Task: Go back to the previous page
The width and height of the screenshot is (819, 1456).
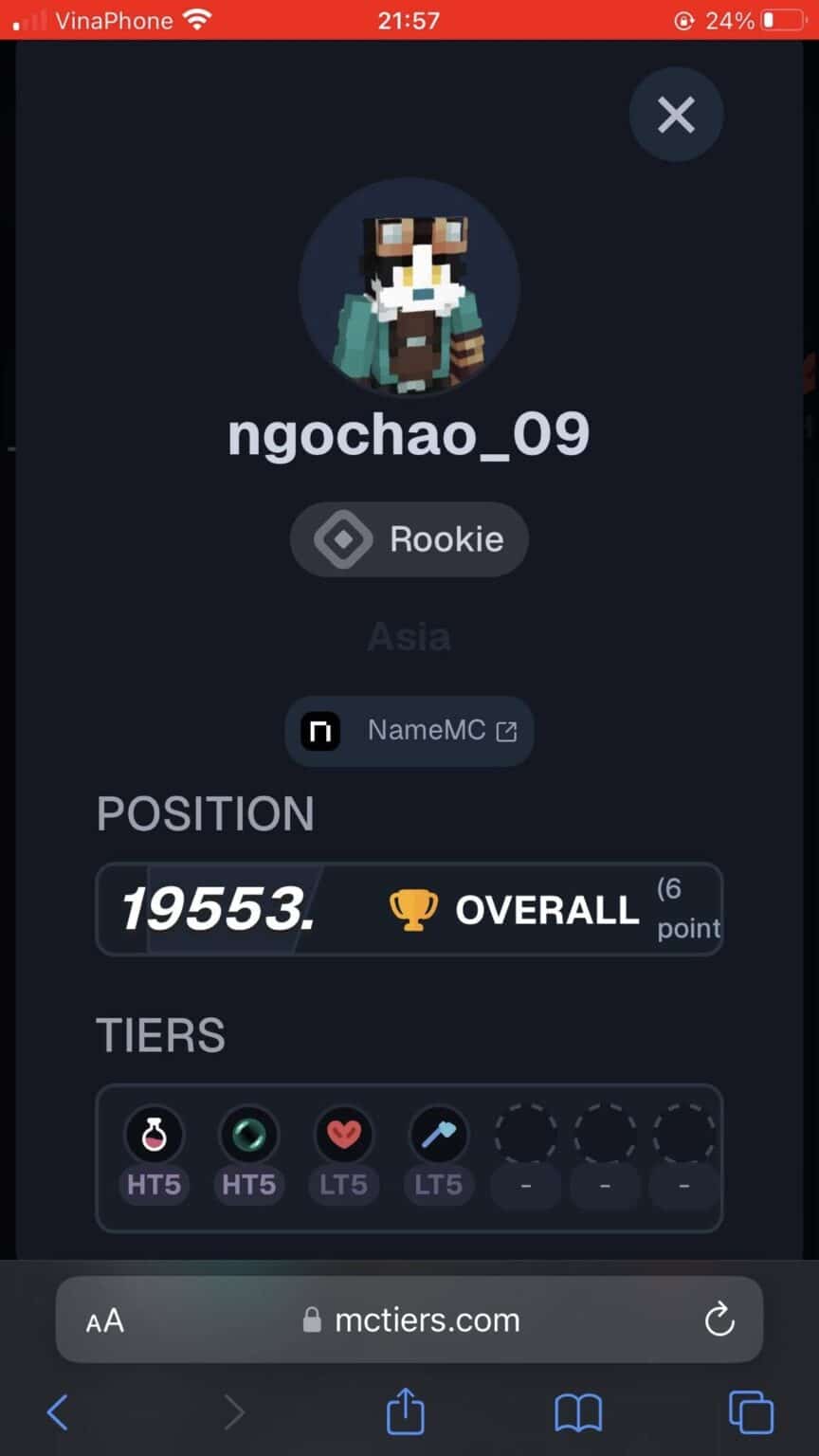Action: (x=58, y=1412)
